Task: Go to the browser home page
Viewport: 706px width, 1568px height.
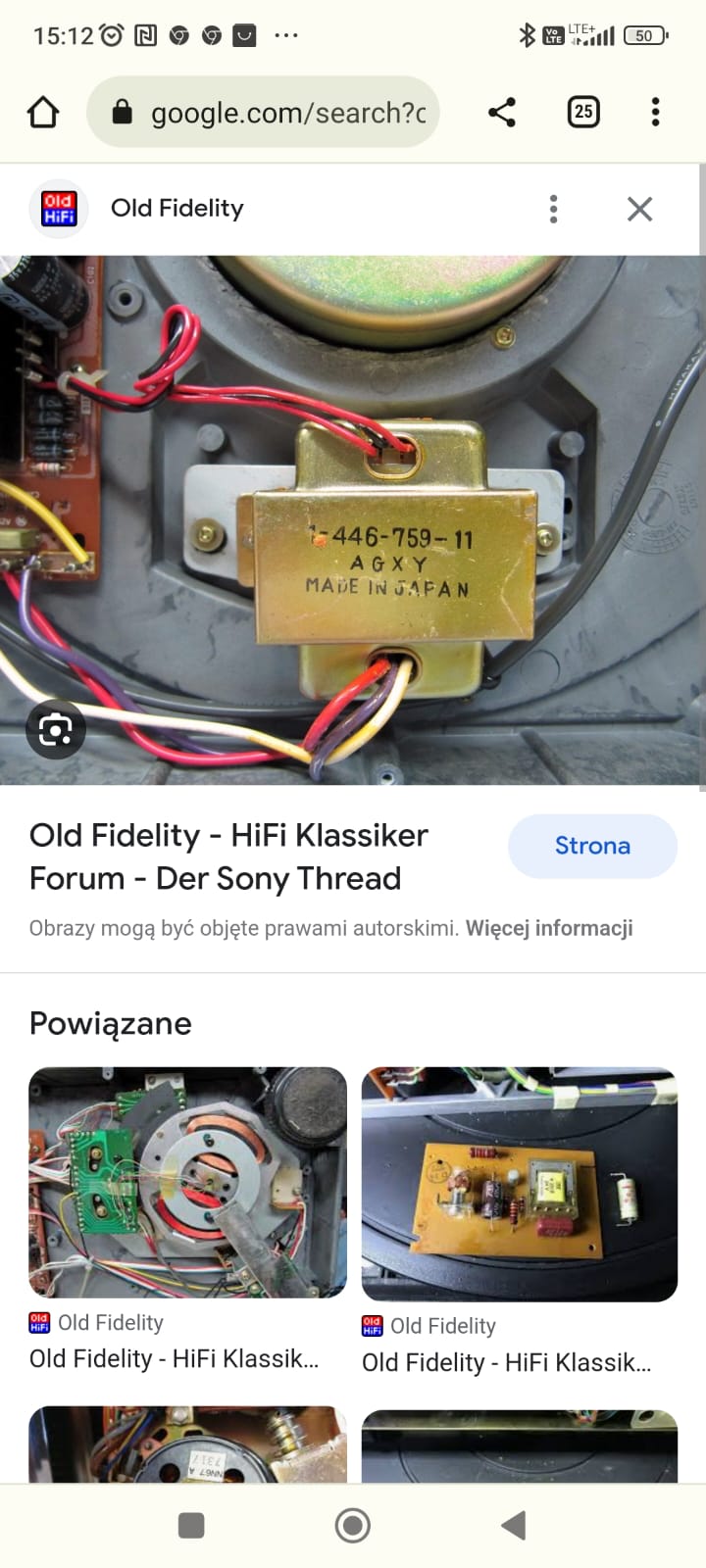Action: (x=43, y=113)
